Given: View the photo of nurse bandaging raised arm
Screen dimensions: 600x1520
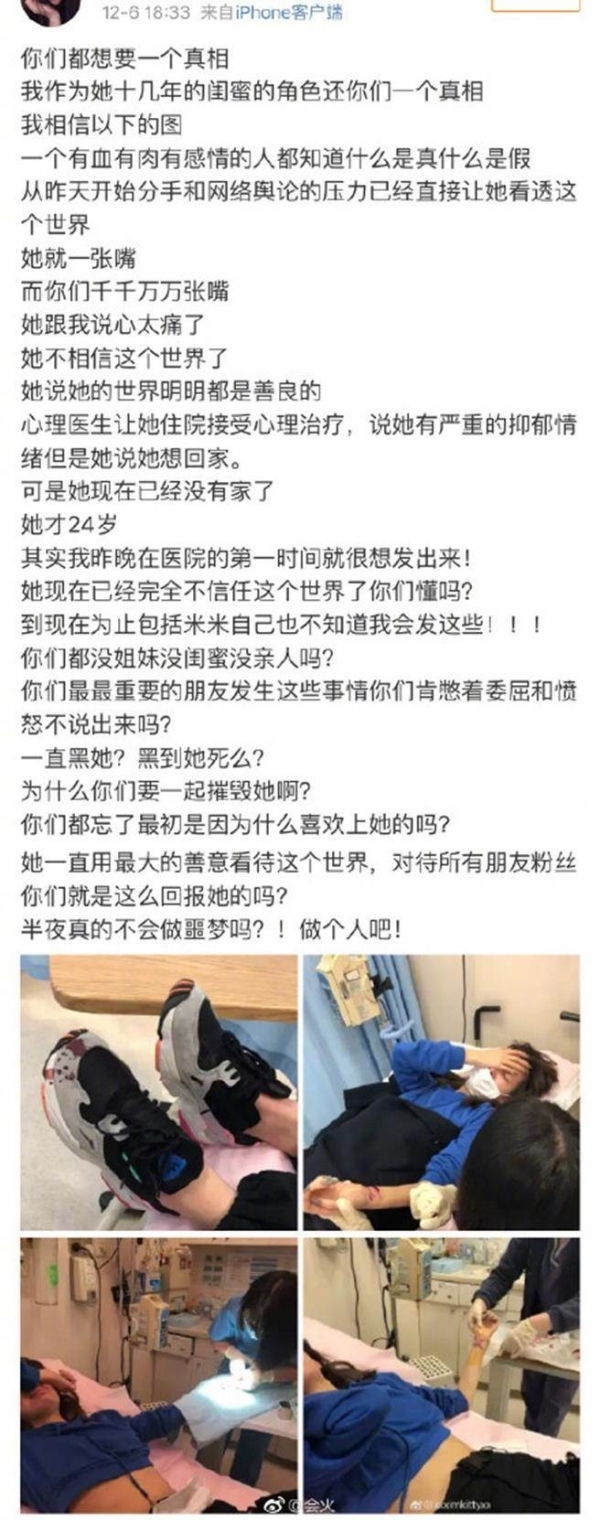Looking at the screenshot, I should point(441,1374).
